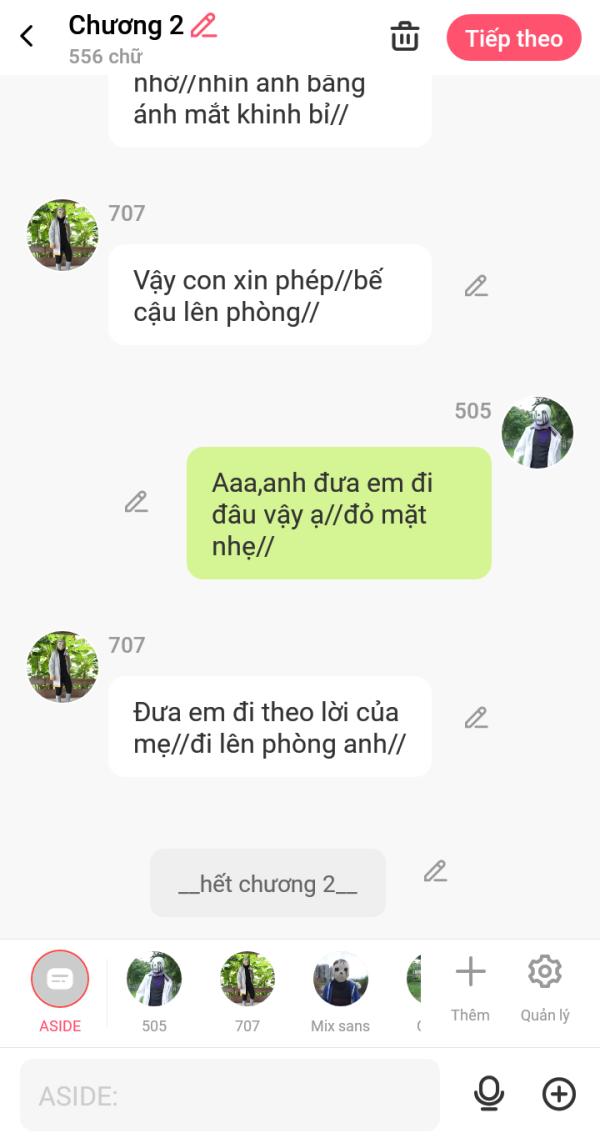Edit the green message "Aaa,anh đưa em đi"
The height and width of the screenshot is (1143, 600).
pyautogui.click(x=136, y=502)
